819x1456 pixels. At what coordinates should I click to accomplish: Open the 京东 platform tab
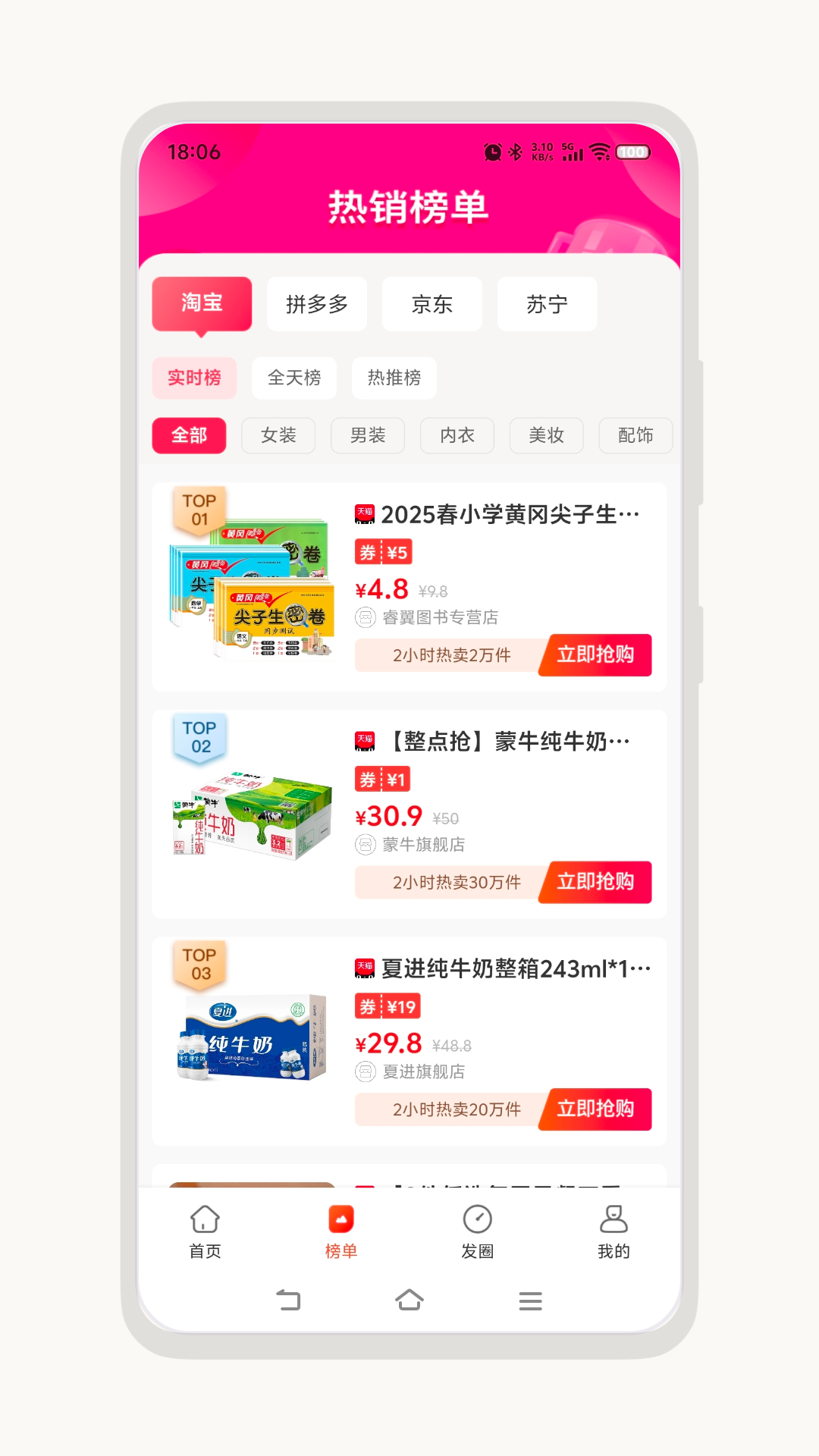[432, 304]
